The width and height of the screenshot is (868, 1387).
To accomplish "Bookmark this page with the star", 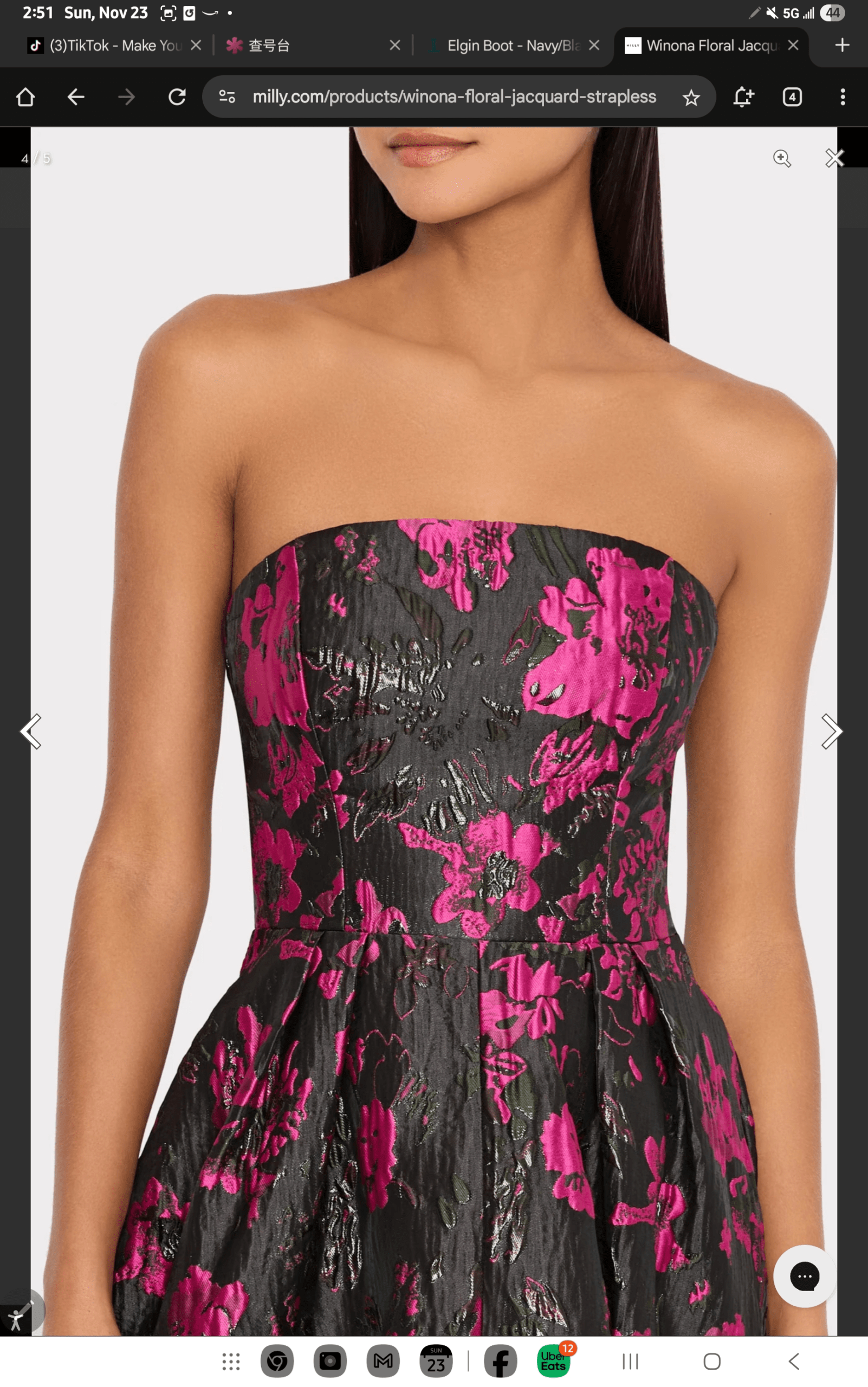I will pyautogui.click(x=691, y=98).
